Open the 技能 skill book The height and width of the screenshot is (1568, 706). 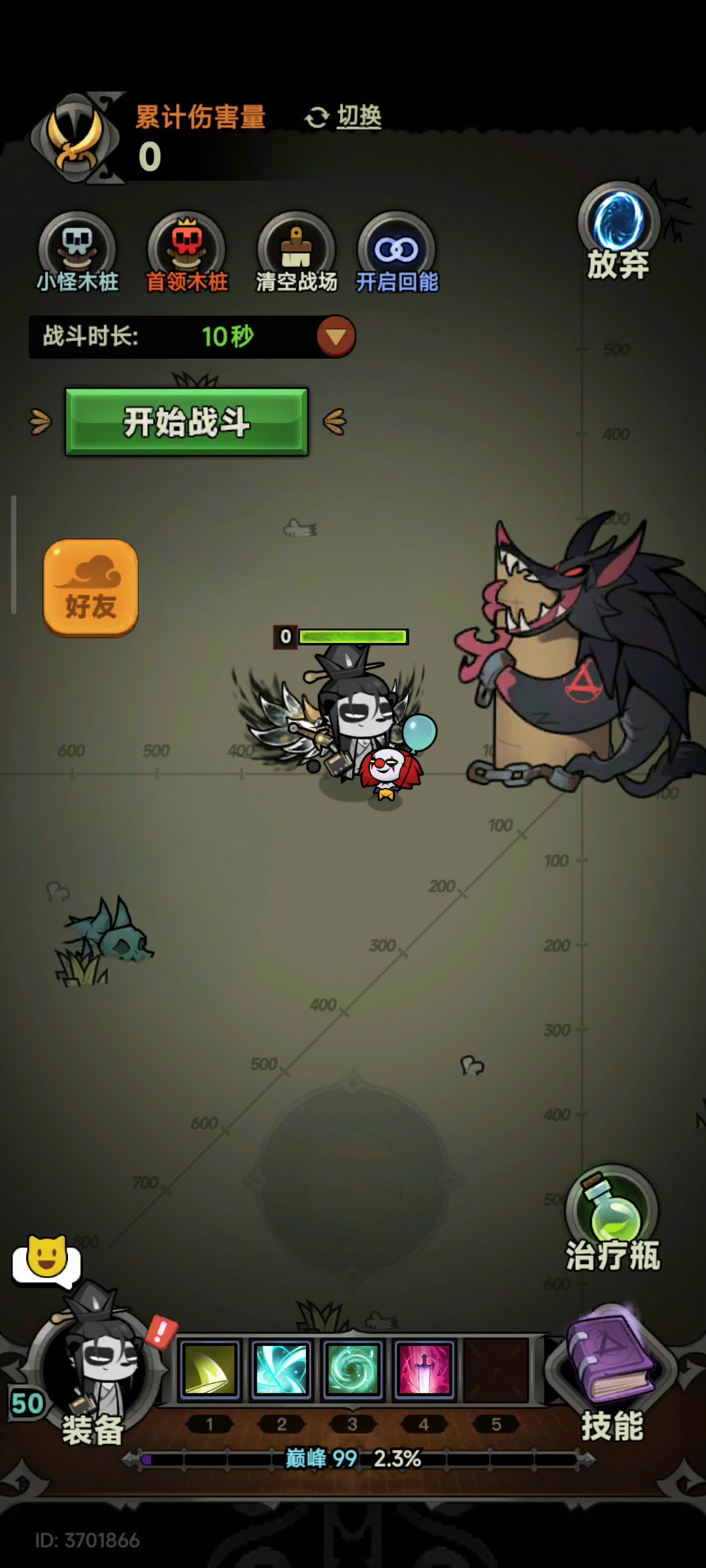point(611,1372)
